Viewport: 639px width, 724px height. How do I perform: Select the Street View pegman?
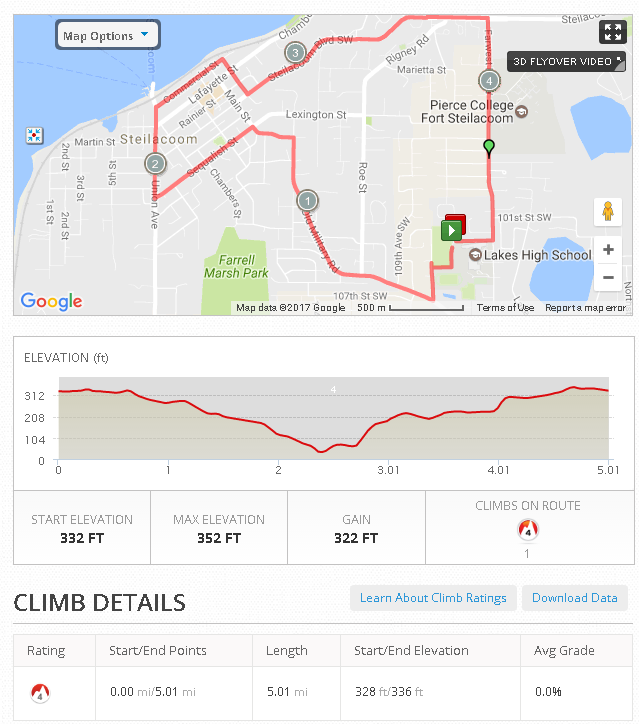point(607,212)
